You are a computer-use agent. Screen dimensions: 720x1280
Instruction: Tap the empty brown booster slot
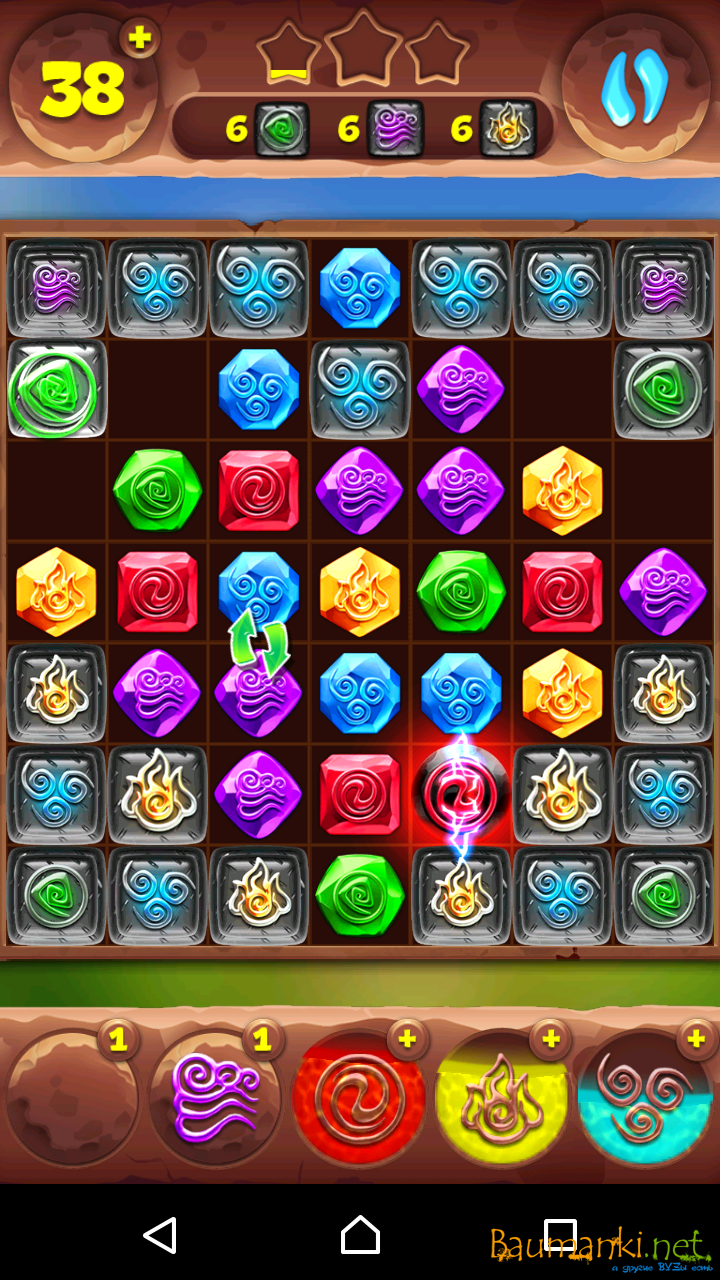tap(72, 1100)
